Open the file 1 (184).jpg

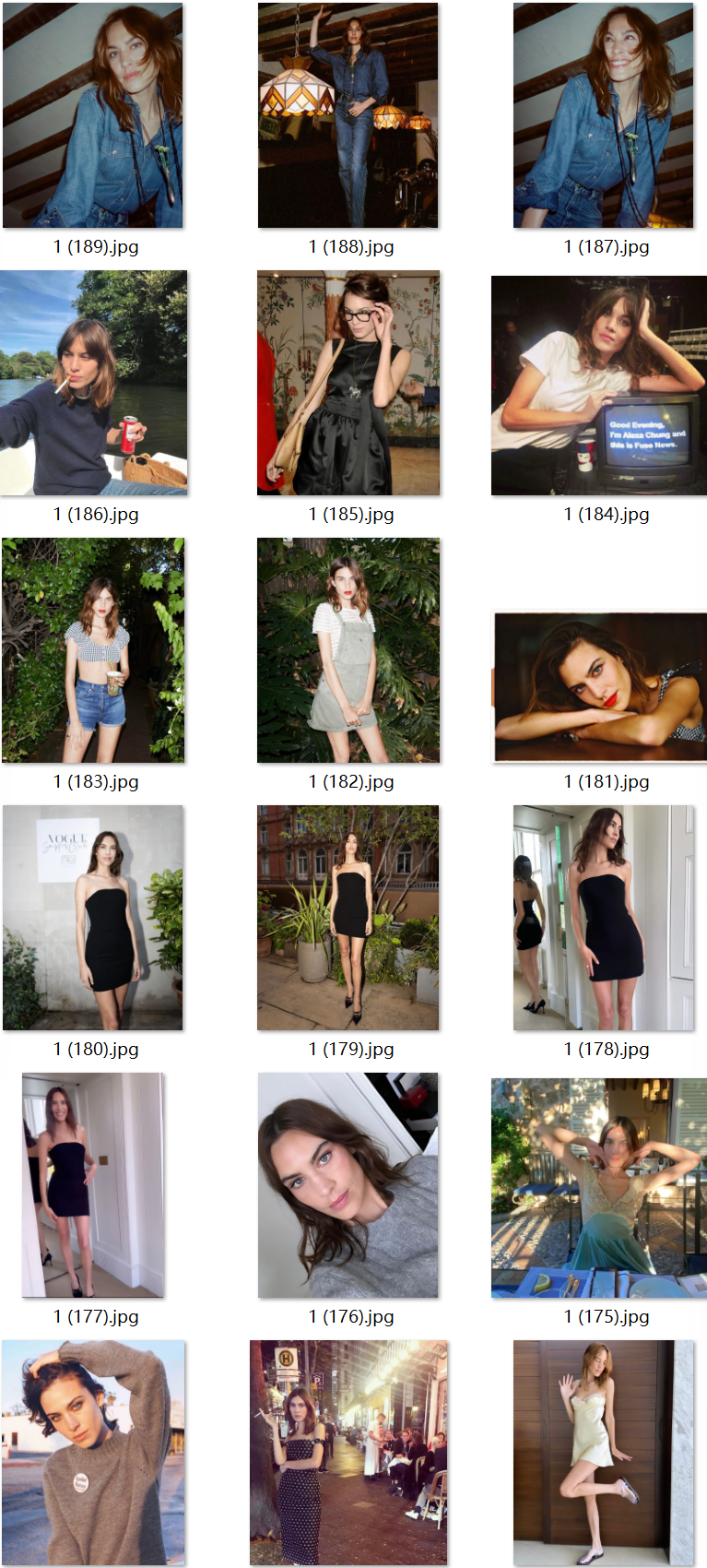point(599,386)
